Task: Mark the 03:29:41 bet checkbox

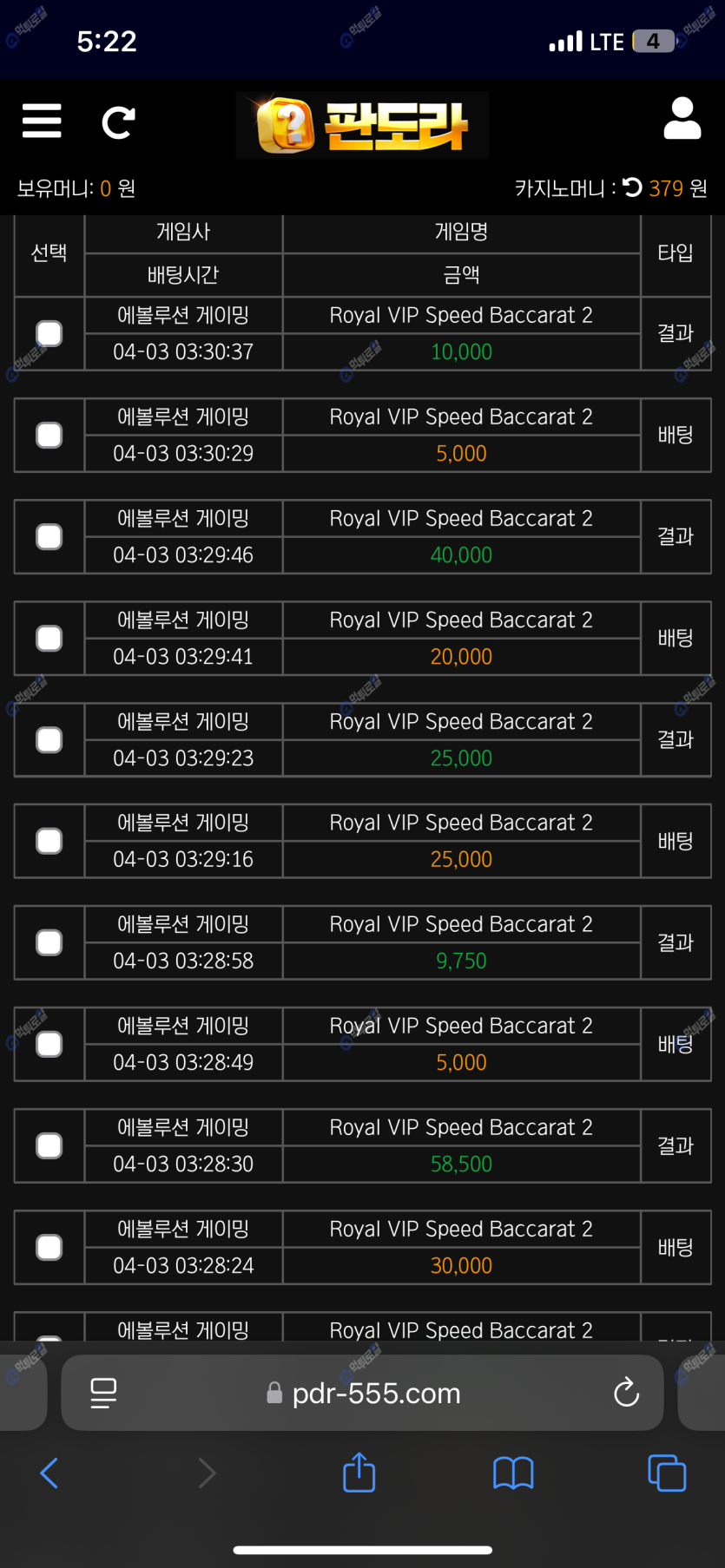Action: tap(49, 638)
